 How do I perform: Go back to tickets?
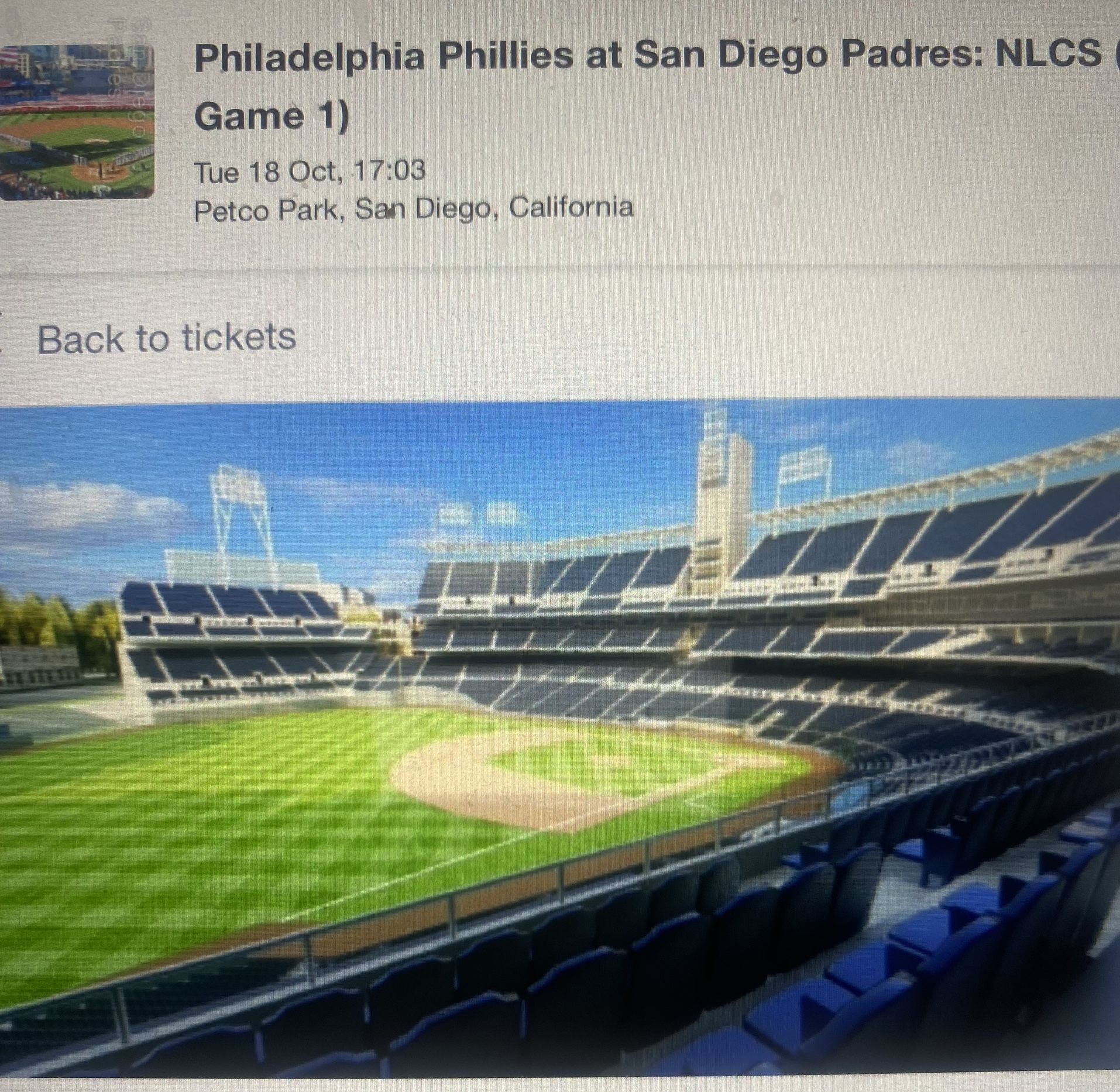click(x=166, y=339)
